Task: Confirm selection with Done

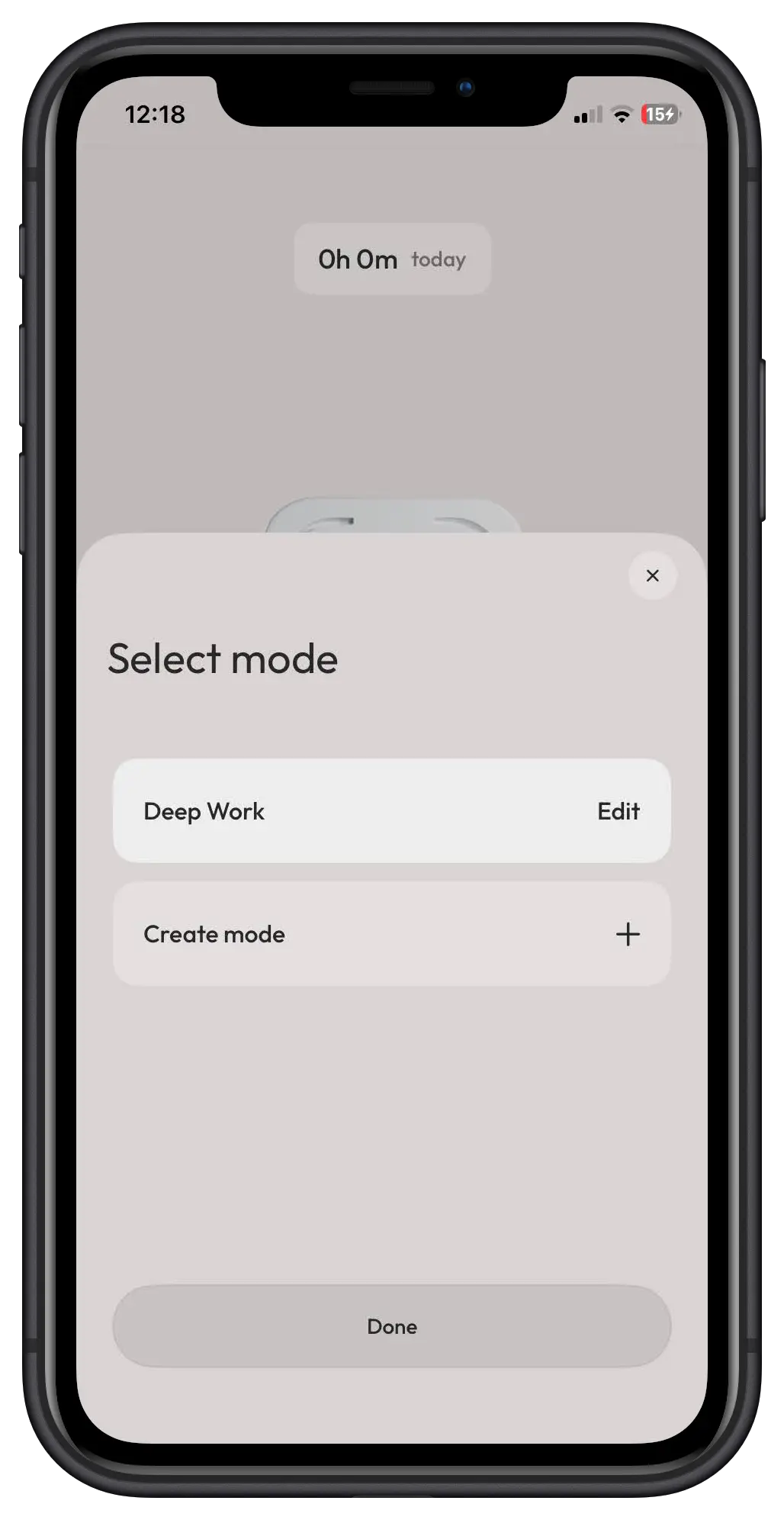Action: (391, 1325)
